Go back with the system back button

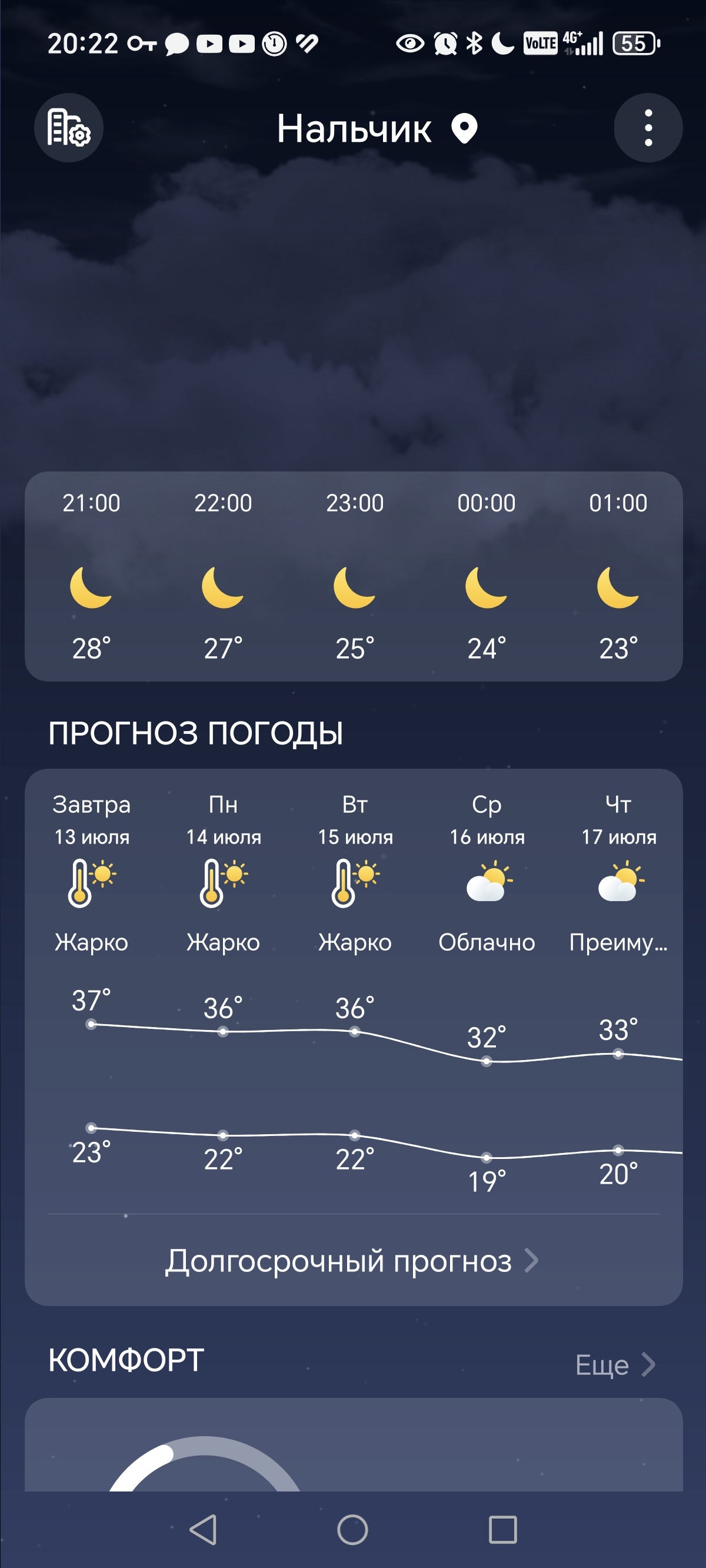204,1529
